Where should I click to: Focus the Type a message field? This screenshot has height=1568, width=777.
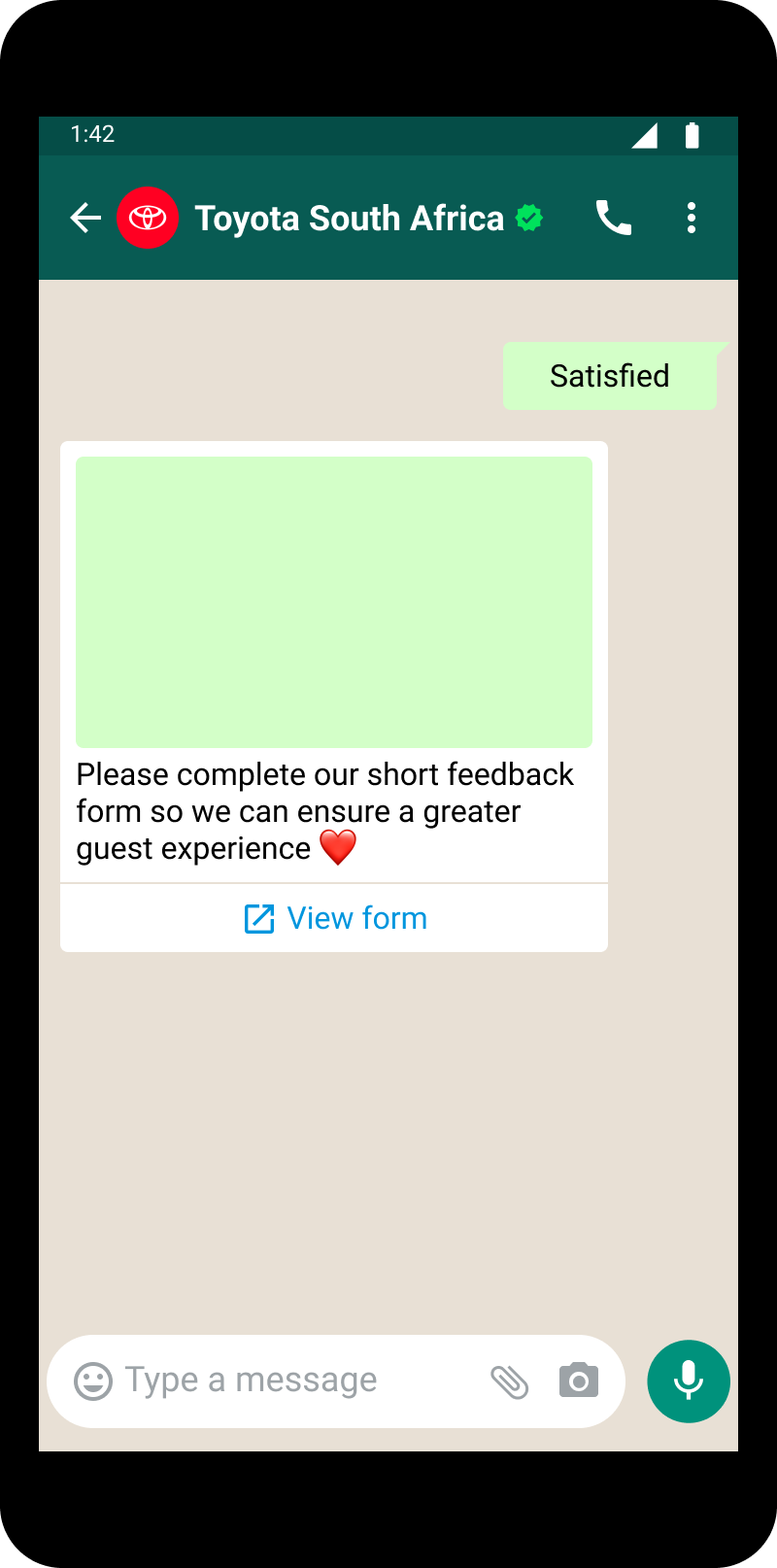point(291,1381)
